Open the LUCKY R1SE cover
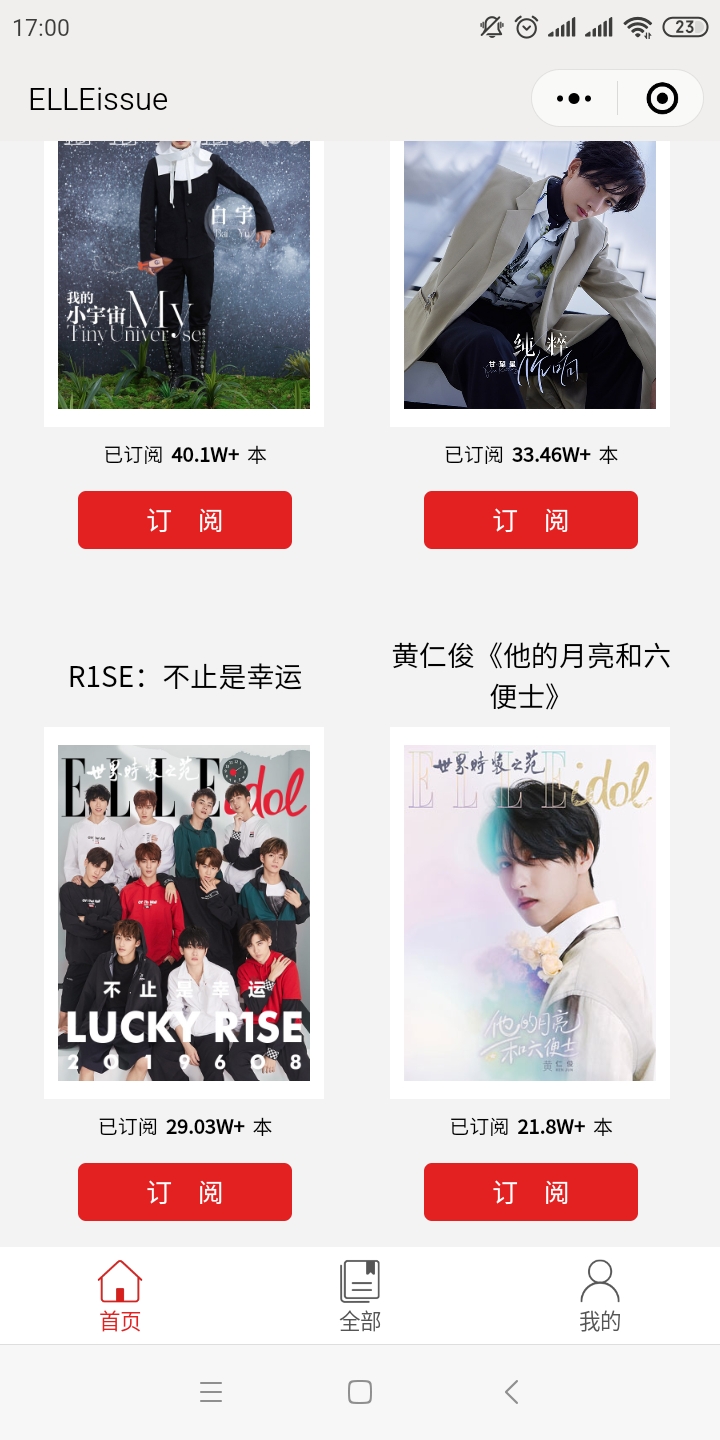The width and height of the screenshot is (720, 1440). [x=184, y=913]
